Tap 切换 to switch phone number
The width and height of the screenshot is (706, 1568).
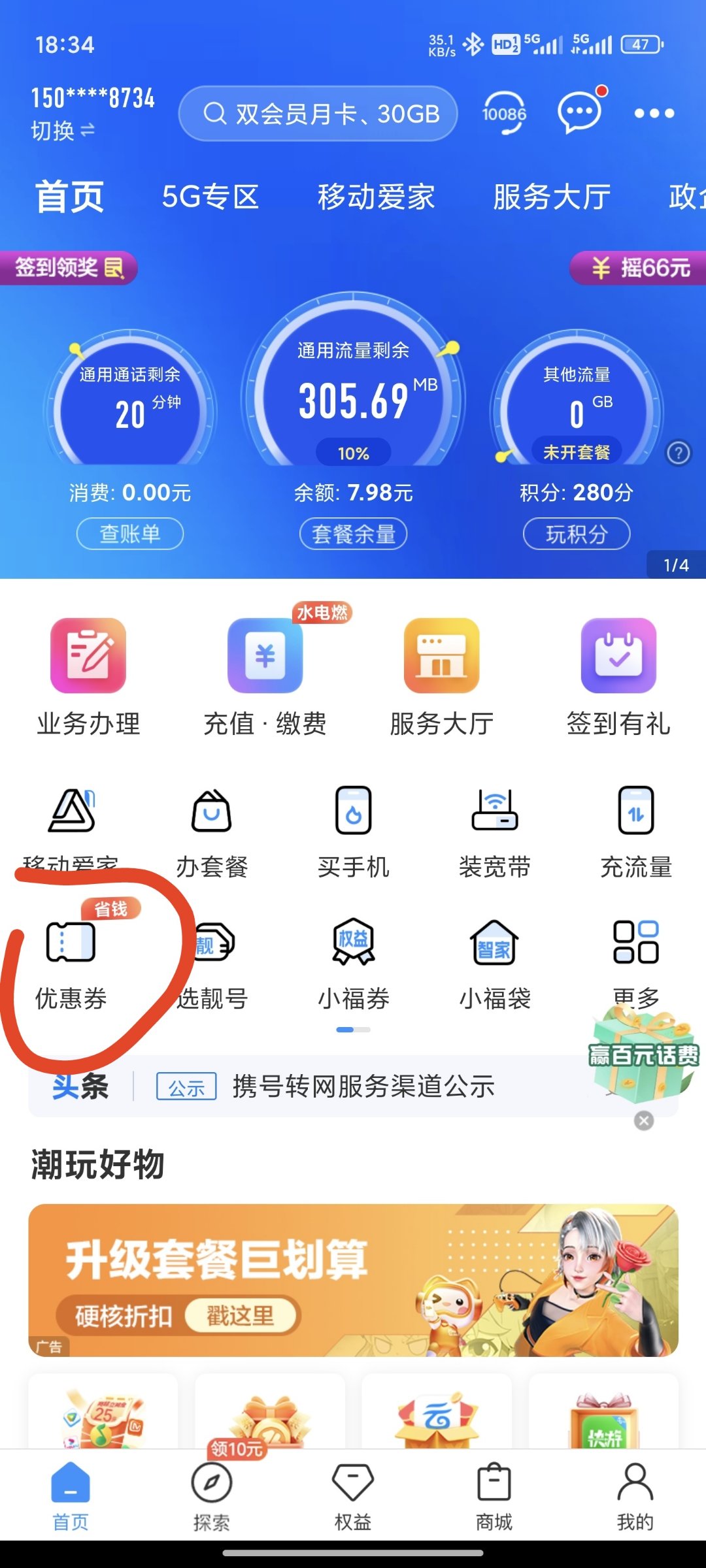coord(63,131)
